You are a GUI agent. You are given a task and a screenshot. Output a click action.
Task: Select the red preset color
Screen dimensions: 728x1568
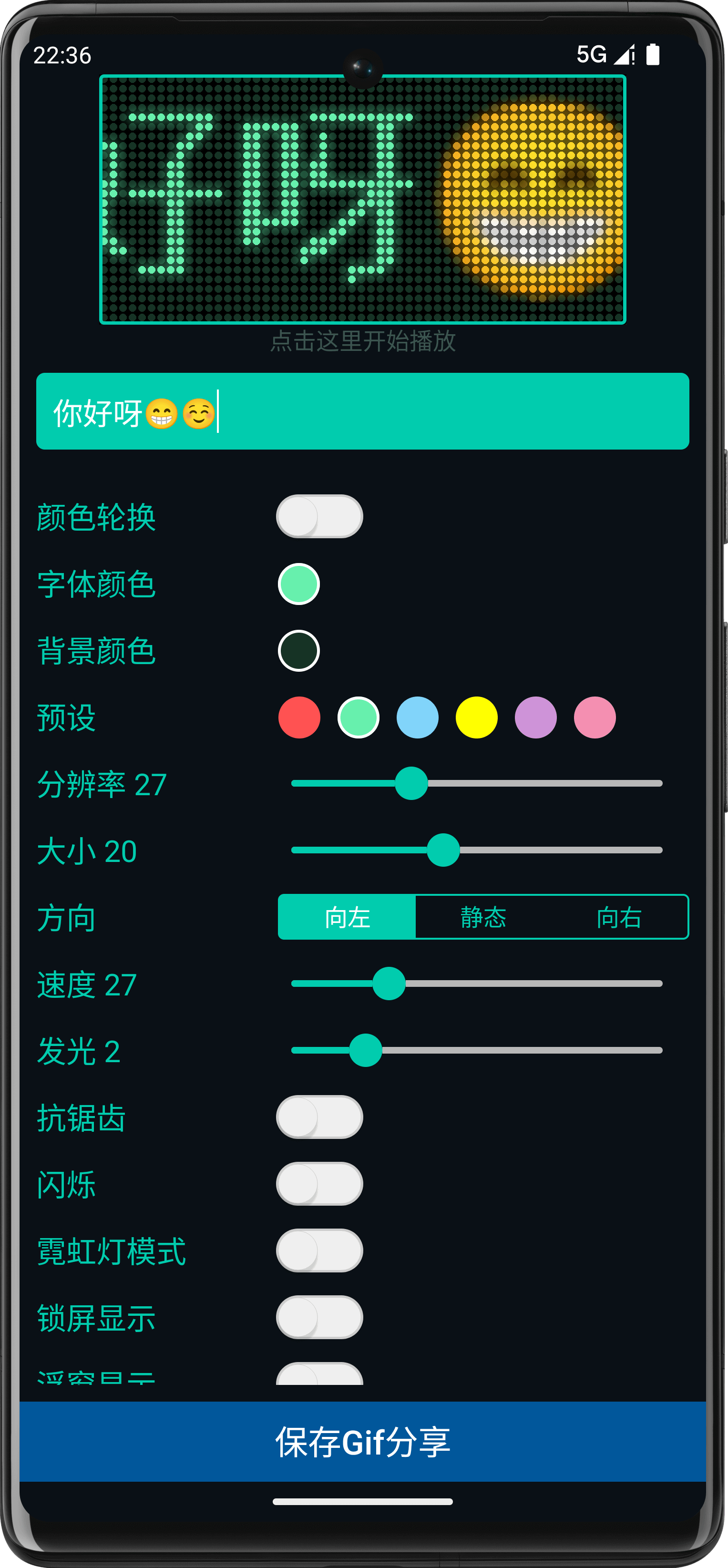[299, 717]
